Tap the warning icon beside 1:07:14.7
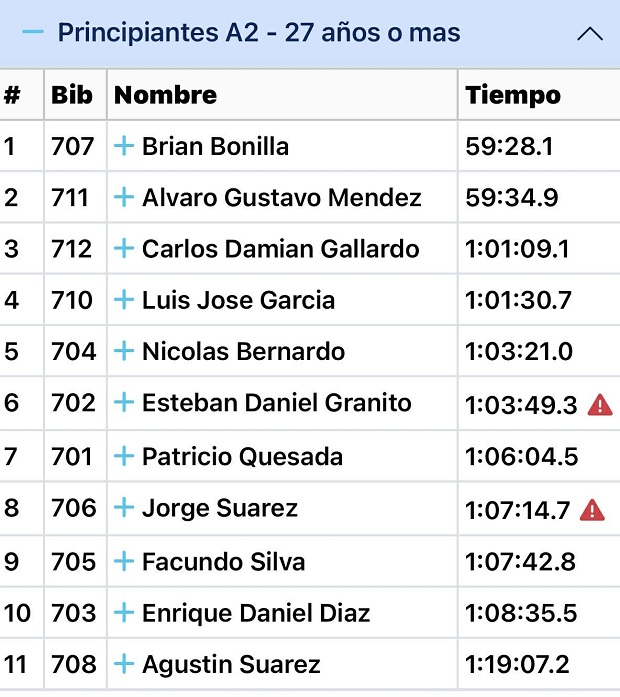The height and width of the screenshot is (697, 620). click(x=592, y=510)
